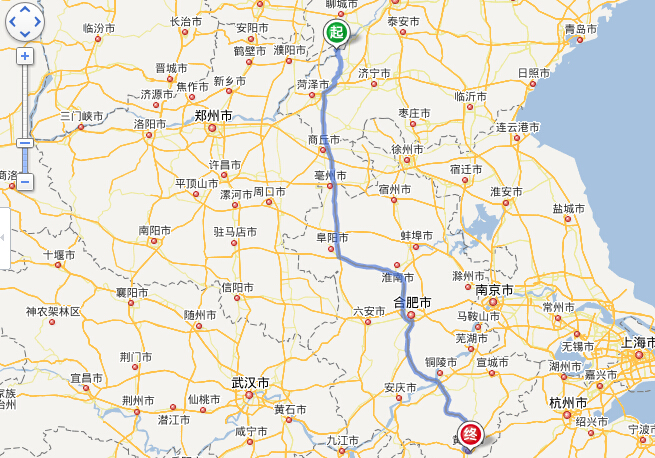Select the red destination marker 终

click(475, 435)
